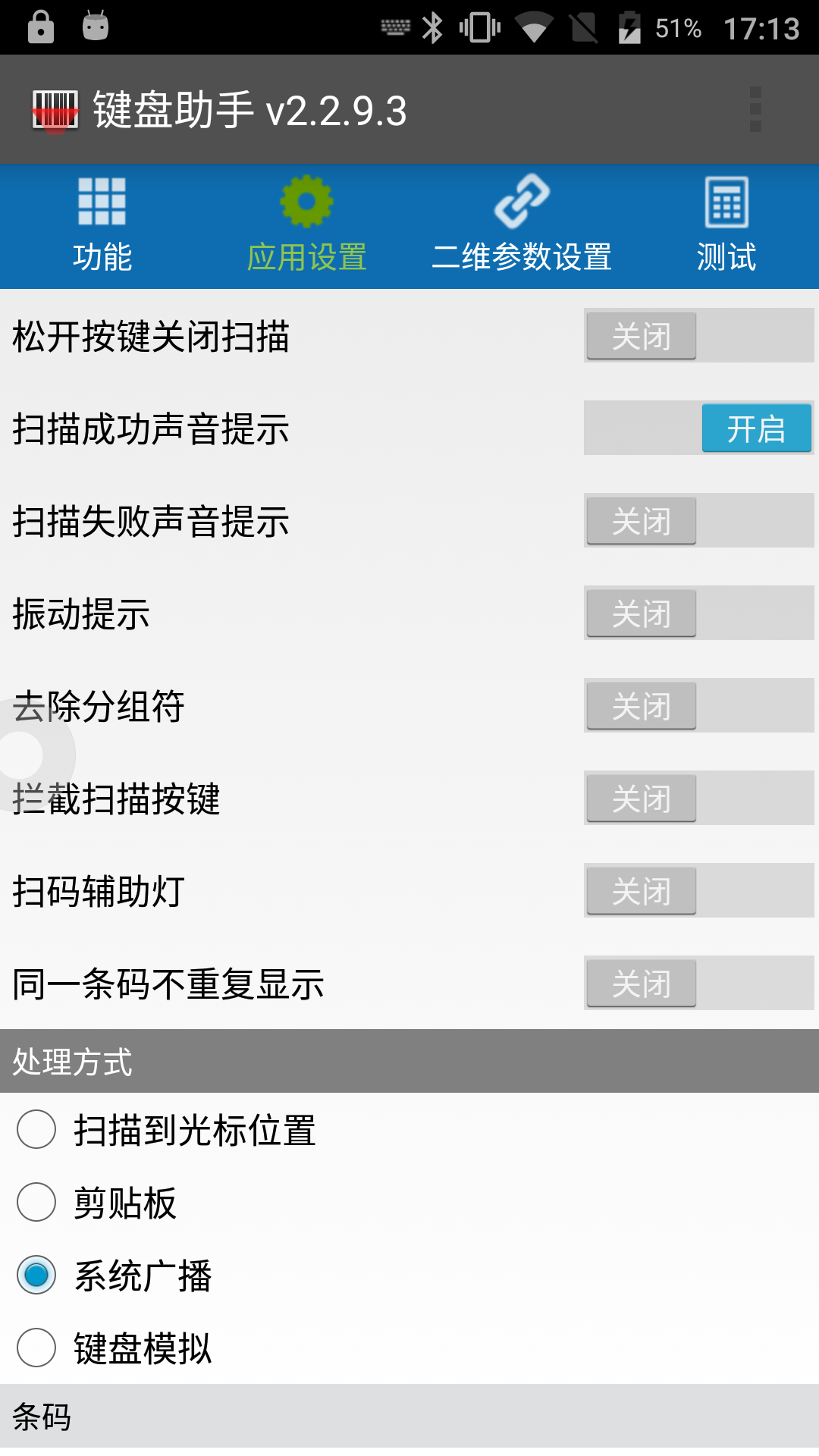819x1456 pixels.
Task: Open the overflow menu
Action: (755, 110)
